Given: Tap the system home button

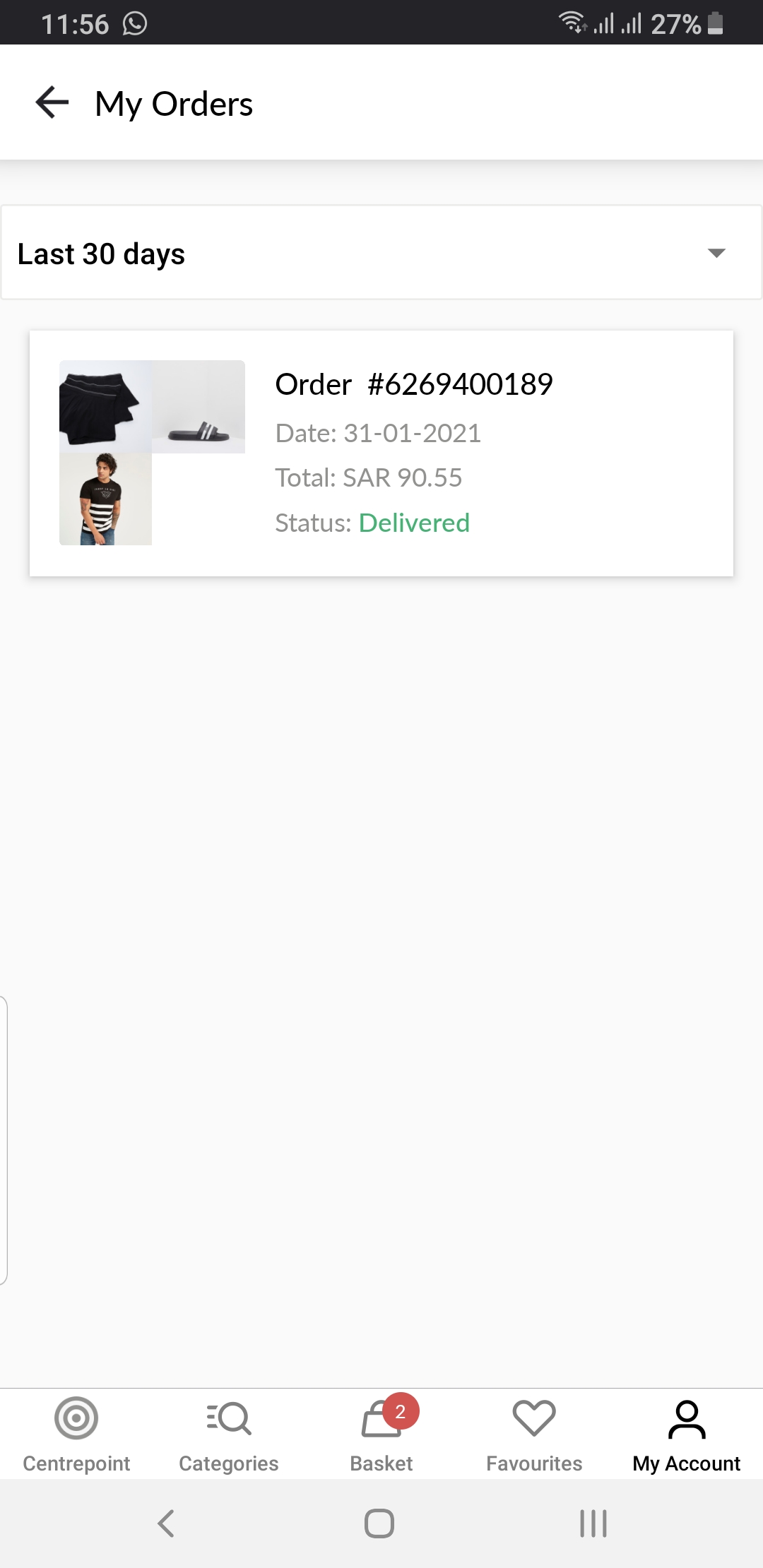Looking at the screenshot, I should point(379,1523).
